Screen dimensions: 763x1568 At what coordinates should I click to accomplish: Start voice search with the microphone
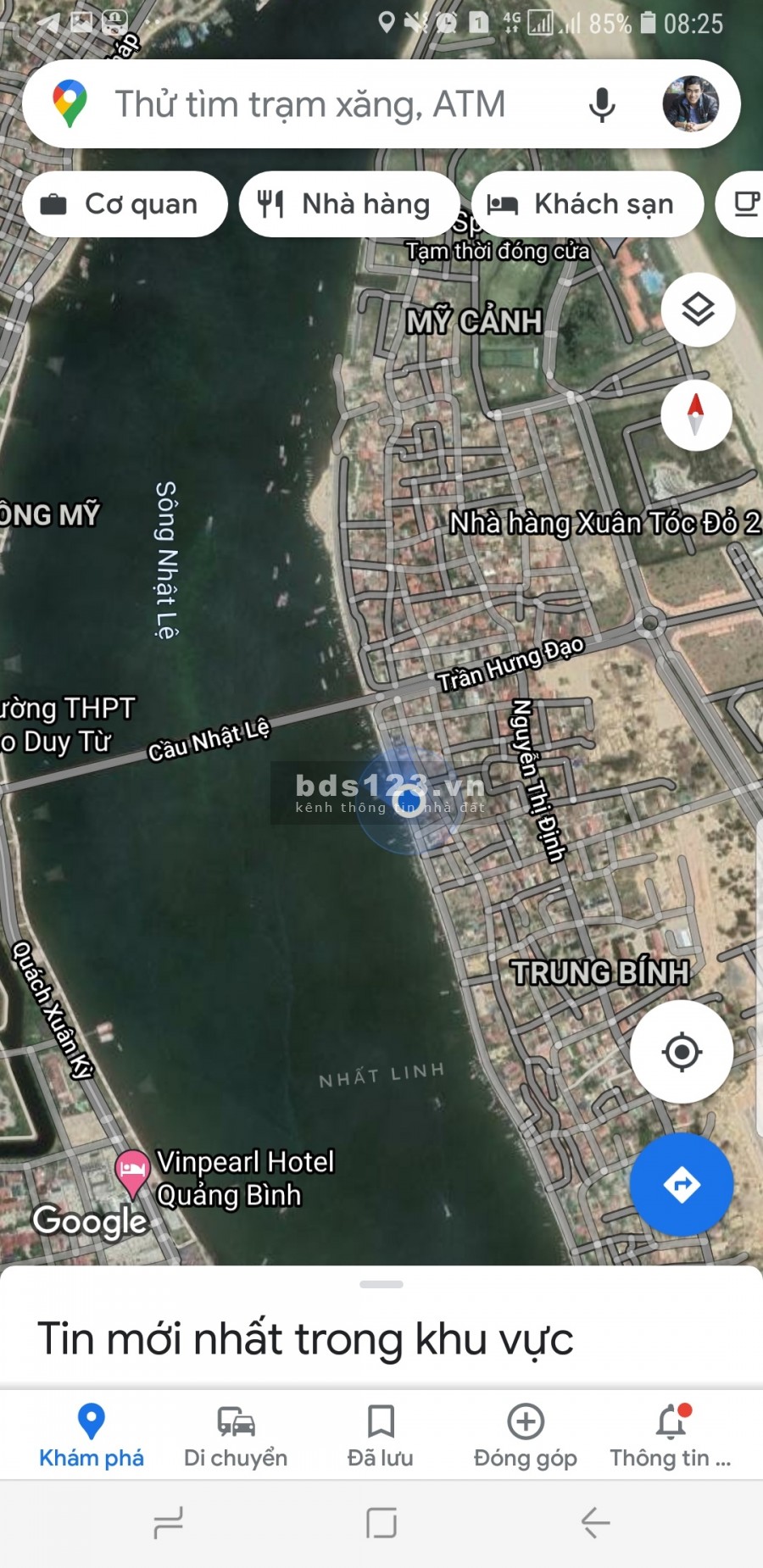coord(602,105)
